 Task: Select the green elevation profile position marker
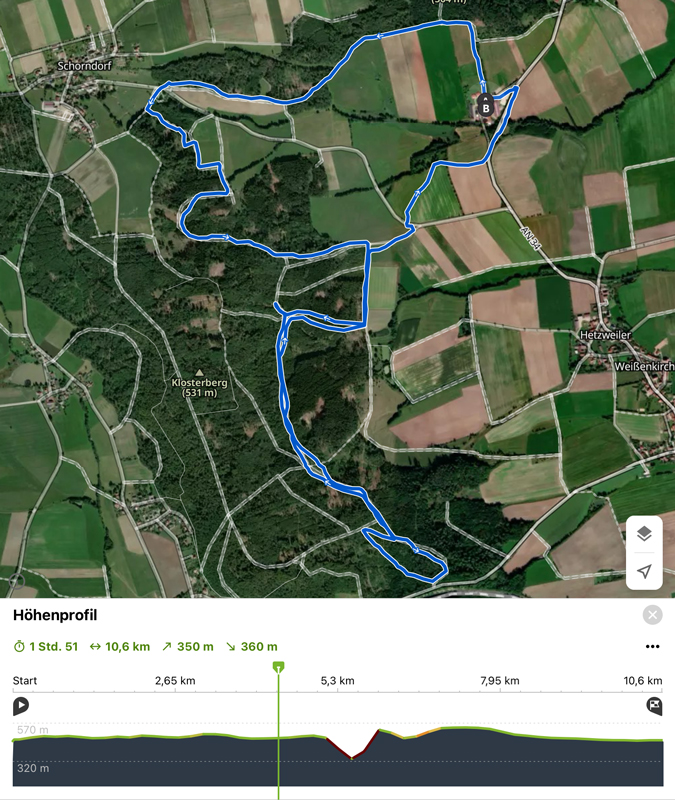coord(279,667)
